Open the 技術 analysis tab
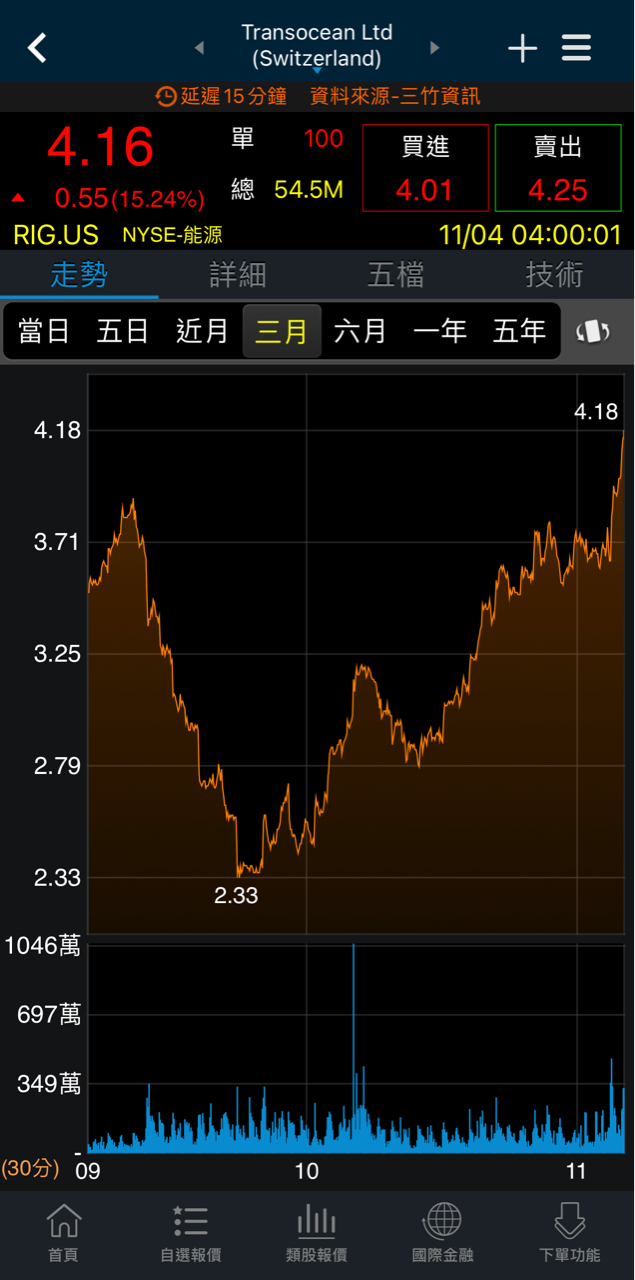 (554, 275)
